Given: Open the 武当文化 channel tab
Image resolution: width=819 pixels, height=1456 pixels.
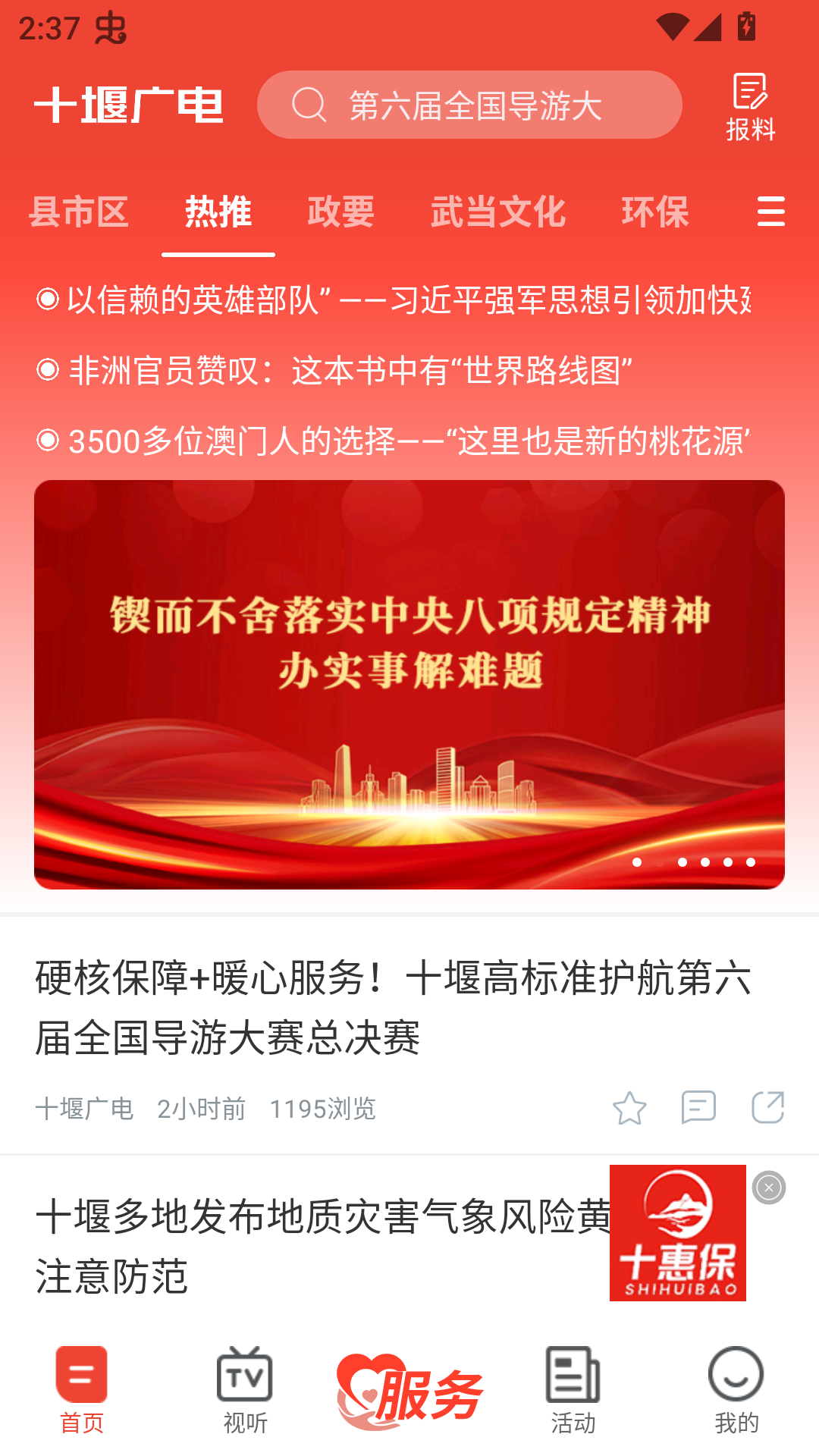Looking at the screenshot, I should click(x=499, y=213).
